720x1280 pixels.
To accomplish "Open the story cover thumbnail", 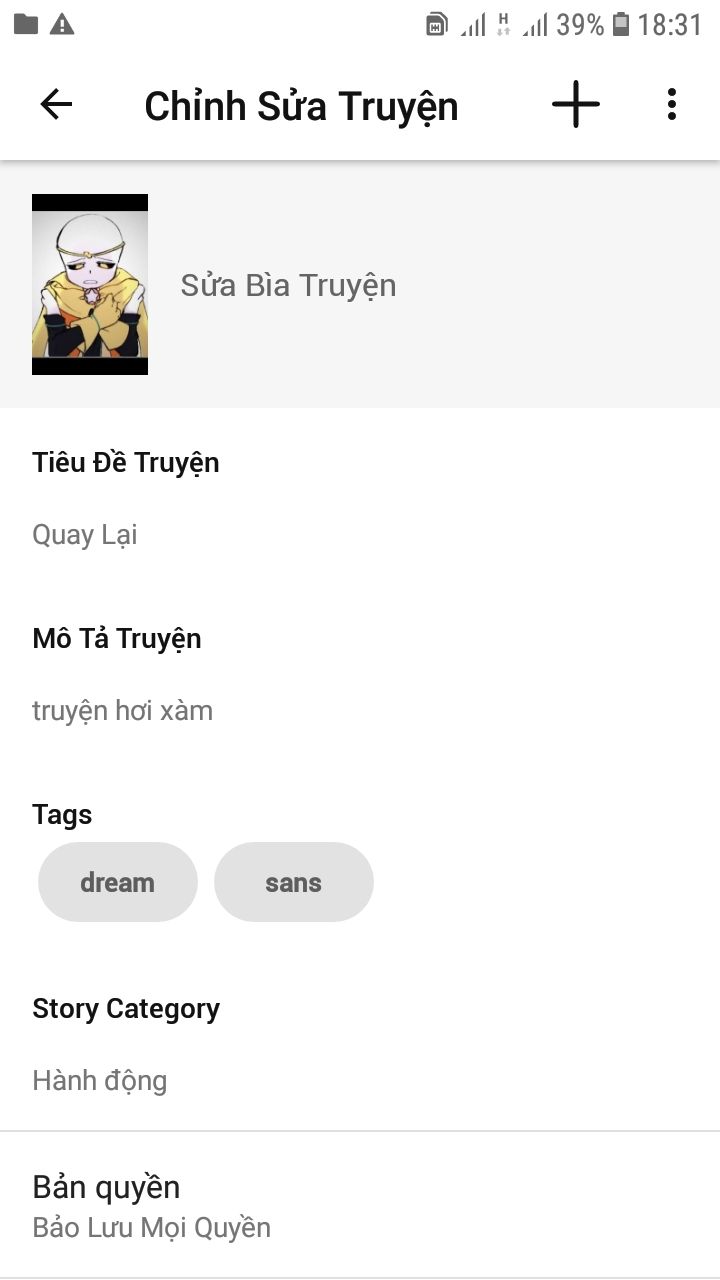I will click(90, 285).
